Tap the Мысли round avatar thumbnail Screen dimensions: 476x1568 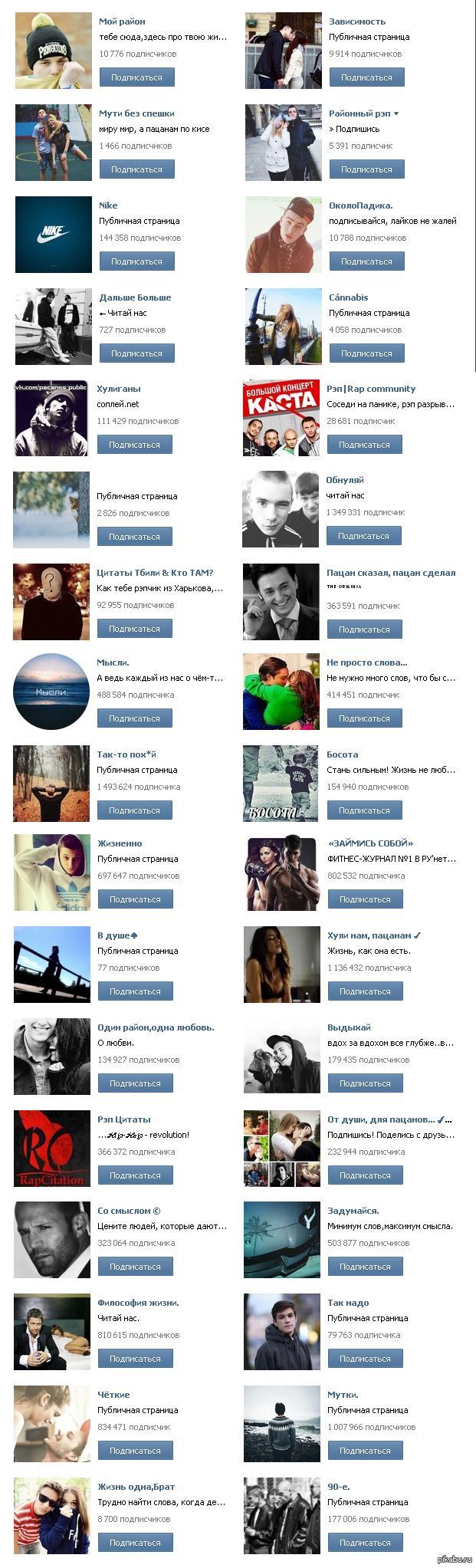pos(51,691)
